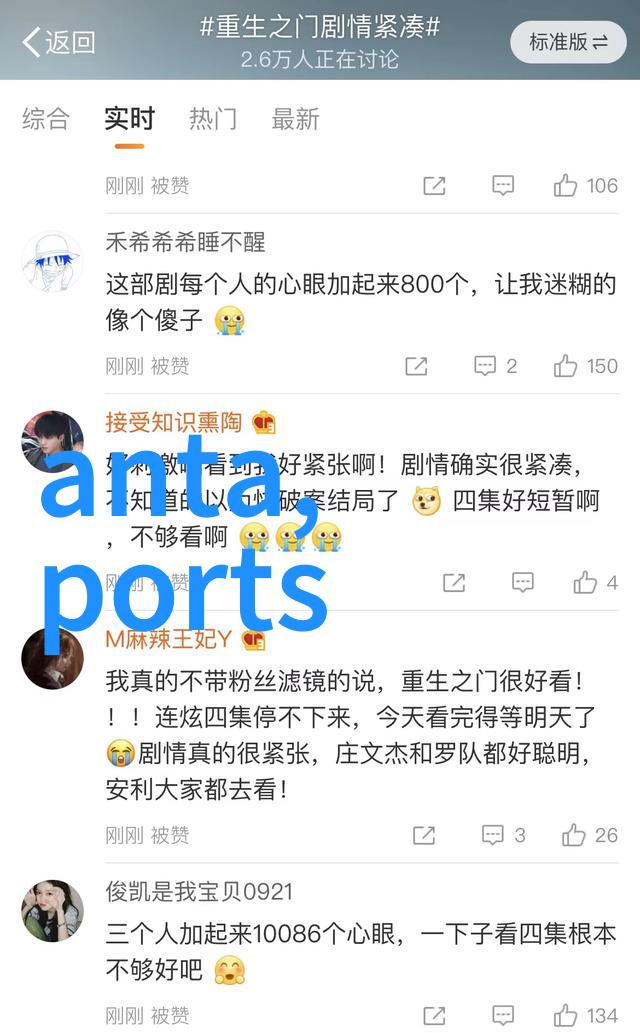Switch to the 综合 tab
Image resolution: width=640 pixels, height=1033 pixels.
click(46, 119)
